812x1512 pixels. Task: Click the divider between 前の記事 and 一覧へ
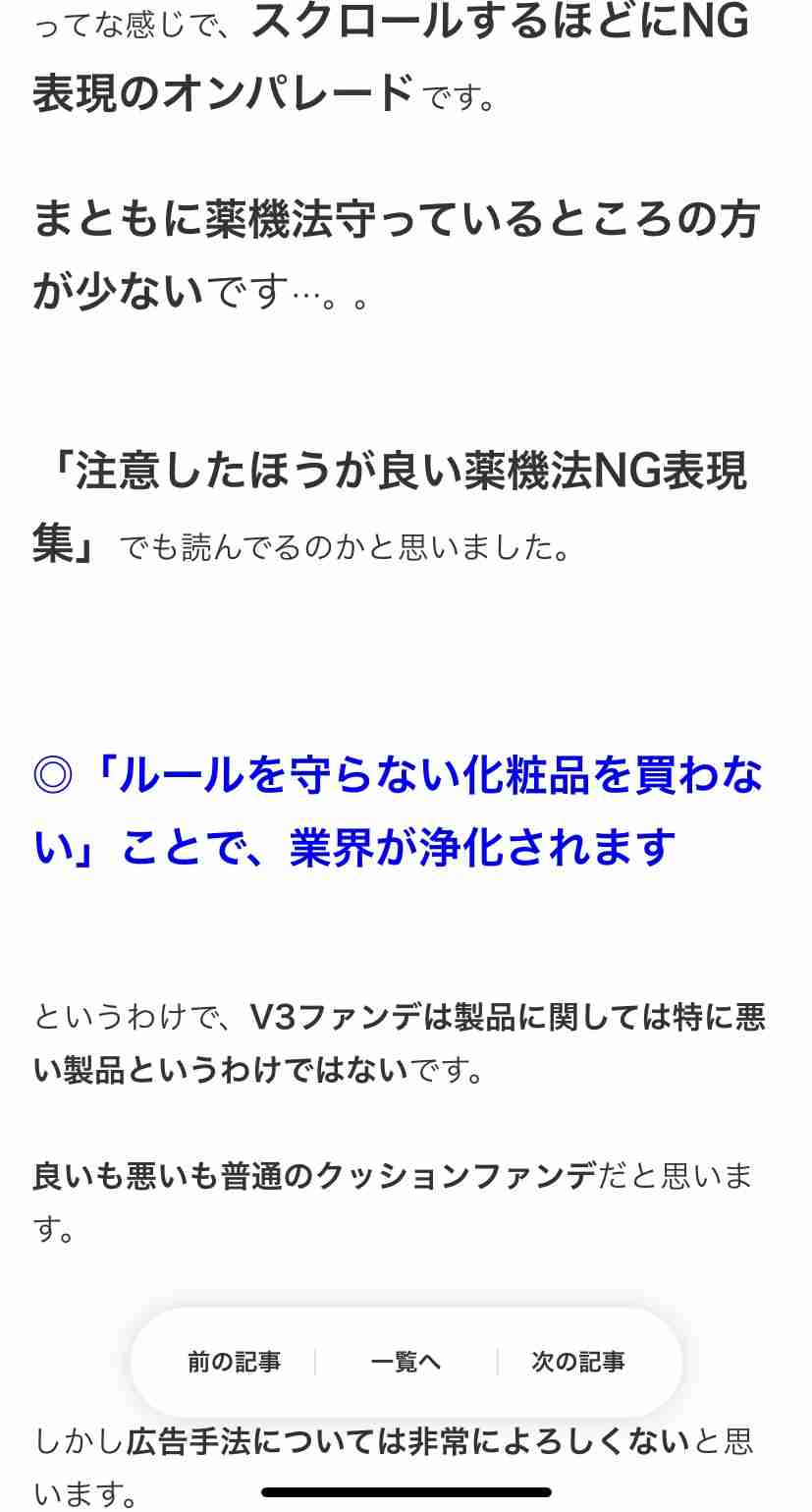(316, 1362)
